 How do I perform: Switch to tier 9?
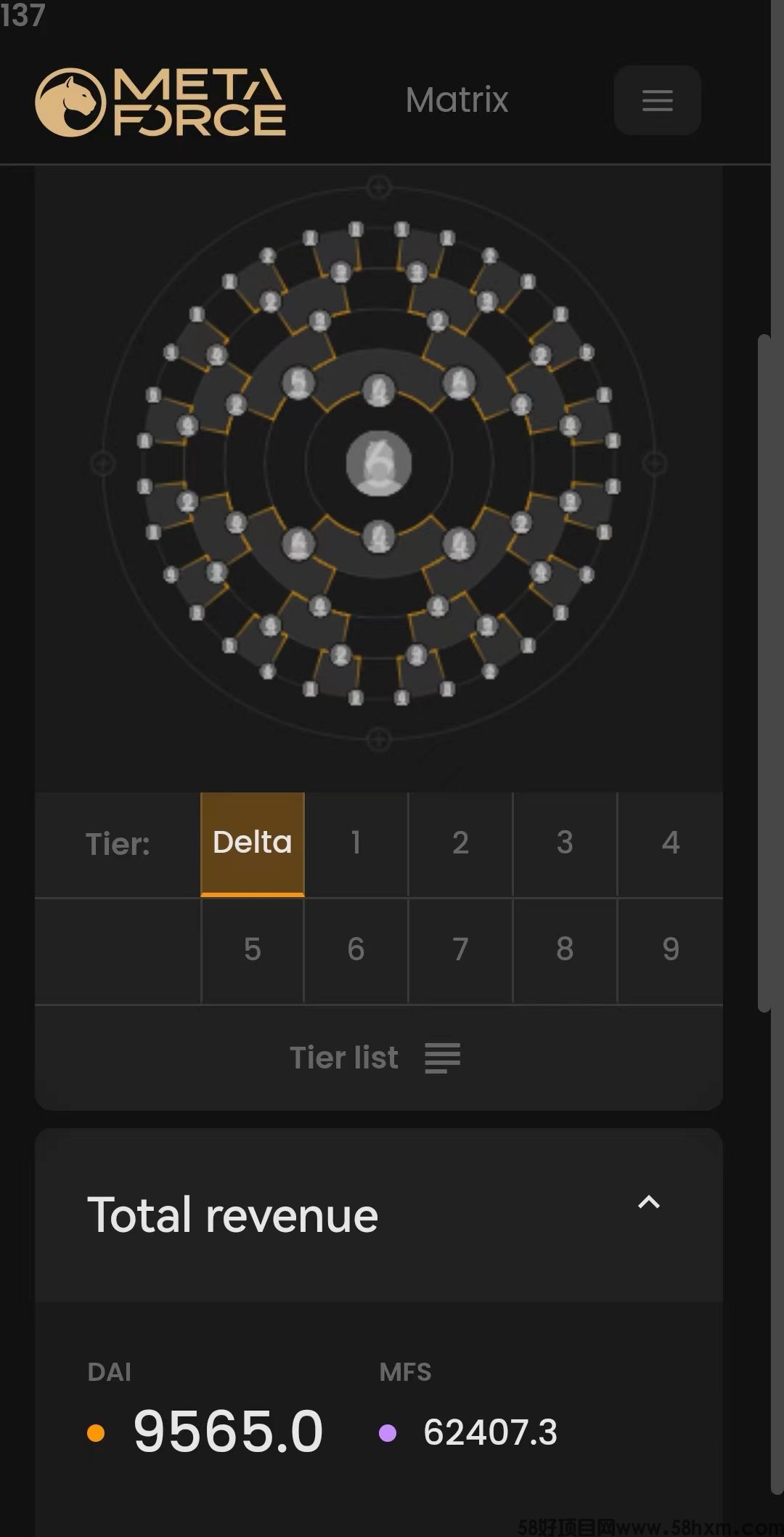(670, 950)
